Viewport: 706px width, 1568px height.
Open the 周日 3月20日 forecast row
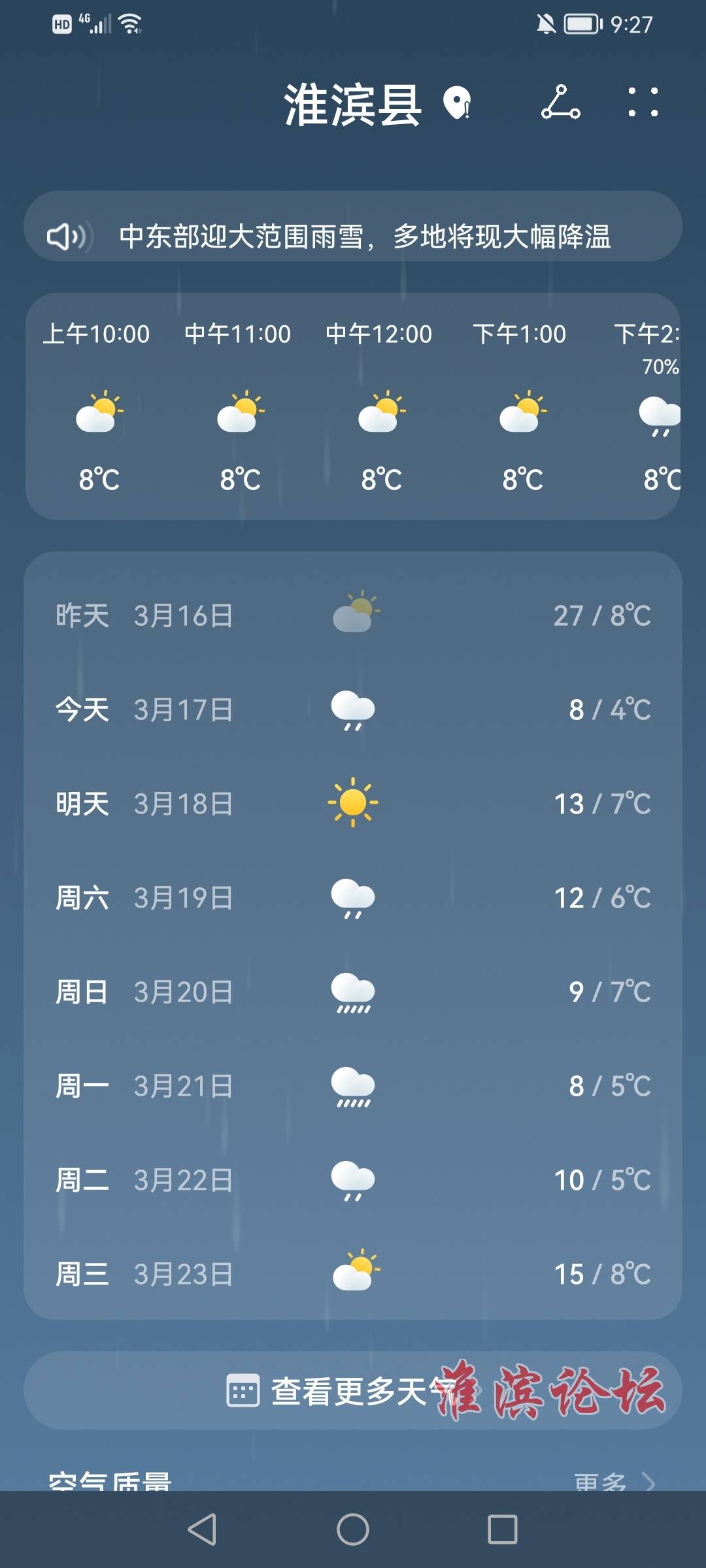tap(353, 992)
